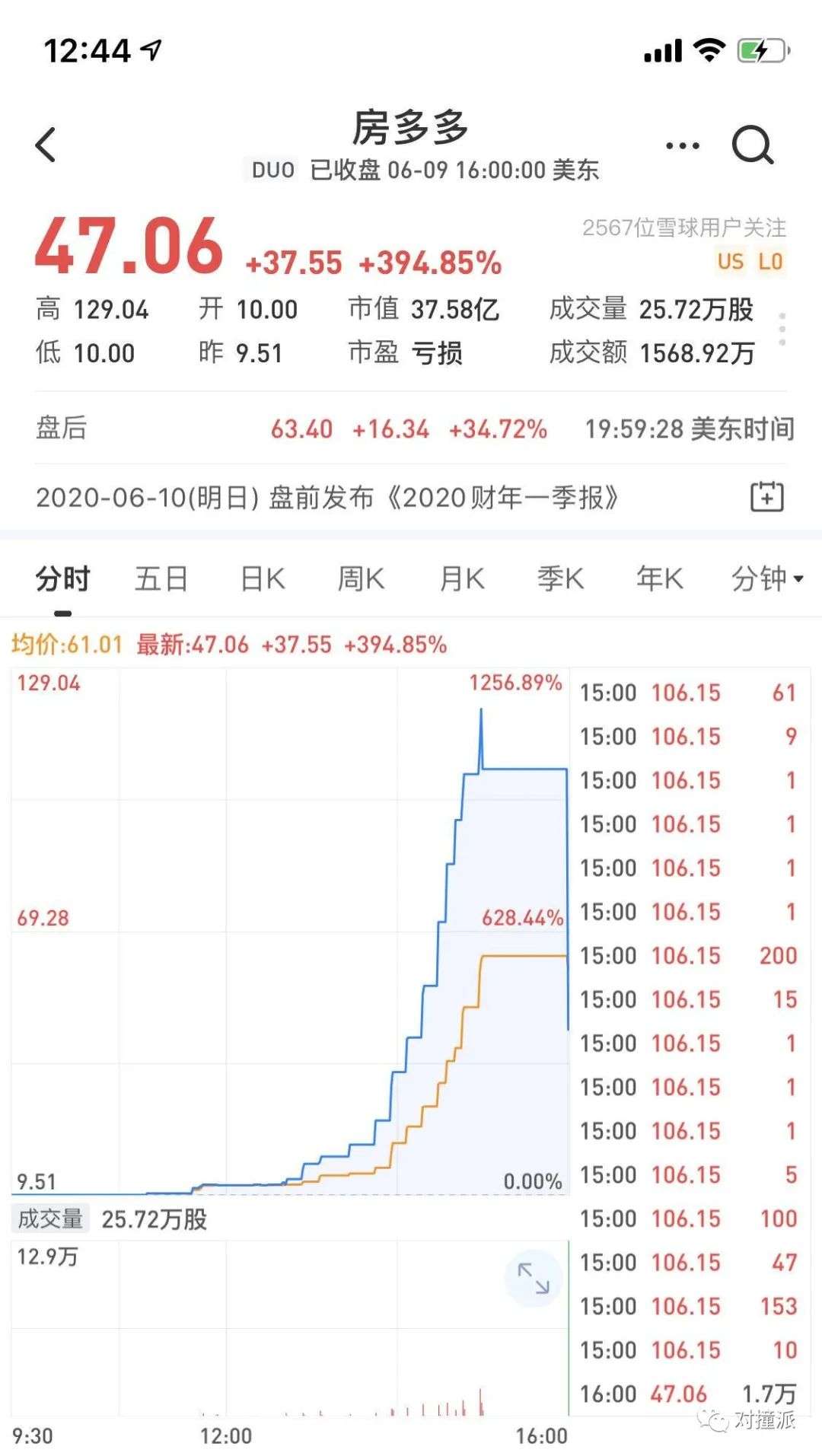Screen dimensions: 822x1456
Task: Switch to the 季K chart tab
Action: coord(560,579)
